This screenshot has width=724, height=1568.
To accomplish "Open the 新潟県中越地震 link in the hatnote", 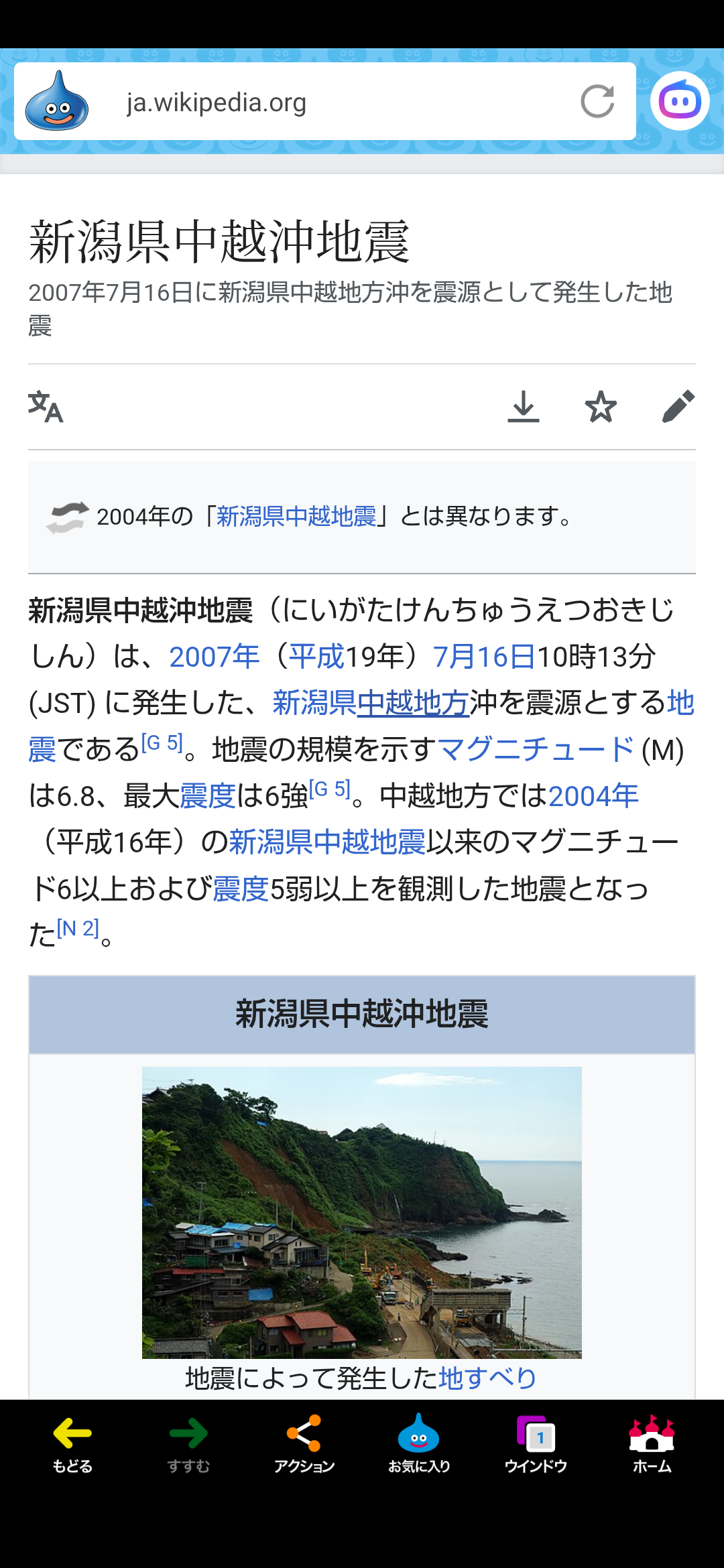I will click(296, 517).
